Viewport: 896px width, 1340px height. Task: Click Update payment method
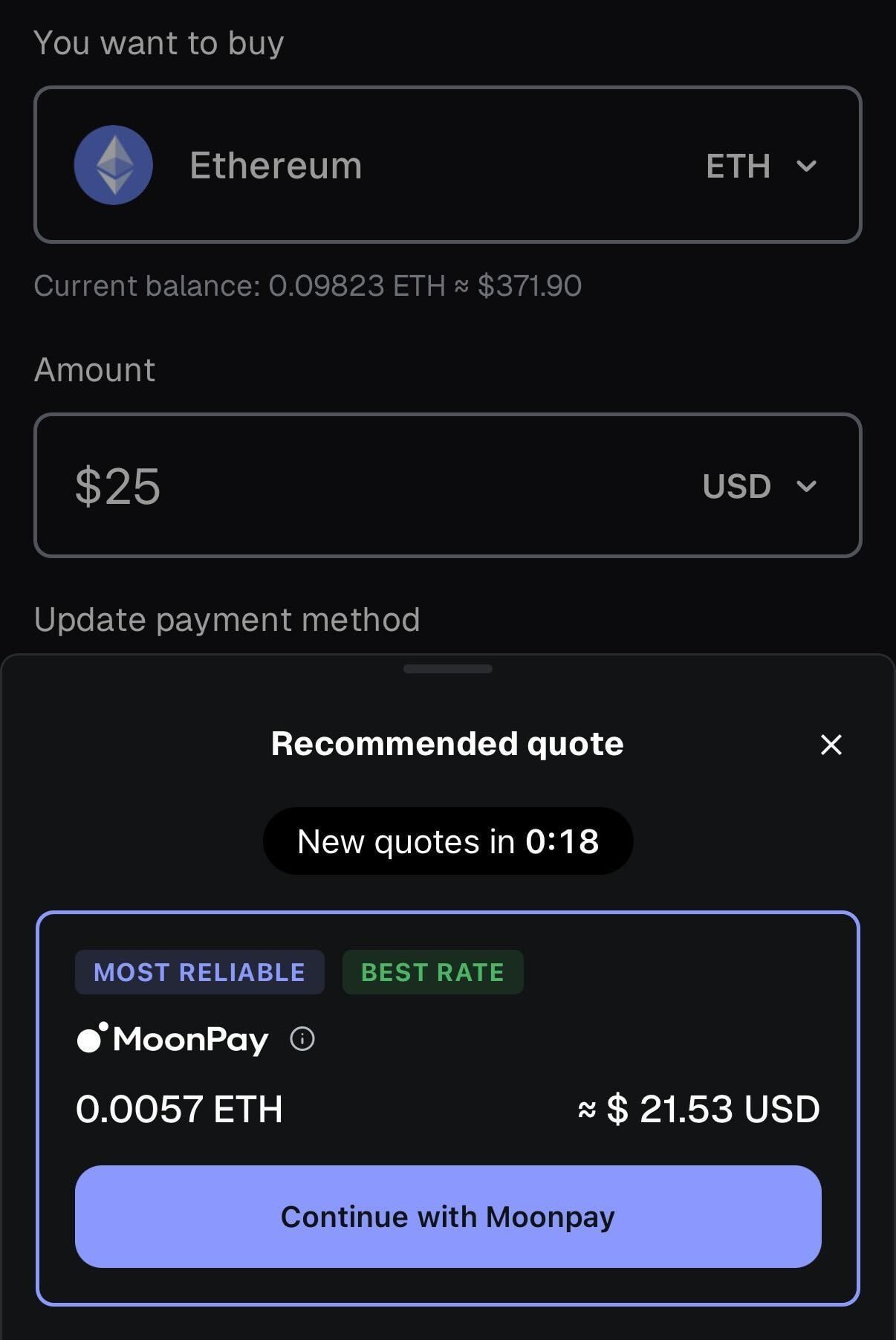pos(227,618)
